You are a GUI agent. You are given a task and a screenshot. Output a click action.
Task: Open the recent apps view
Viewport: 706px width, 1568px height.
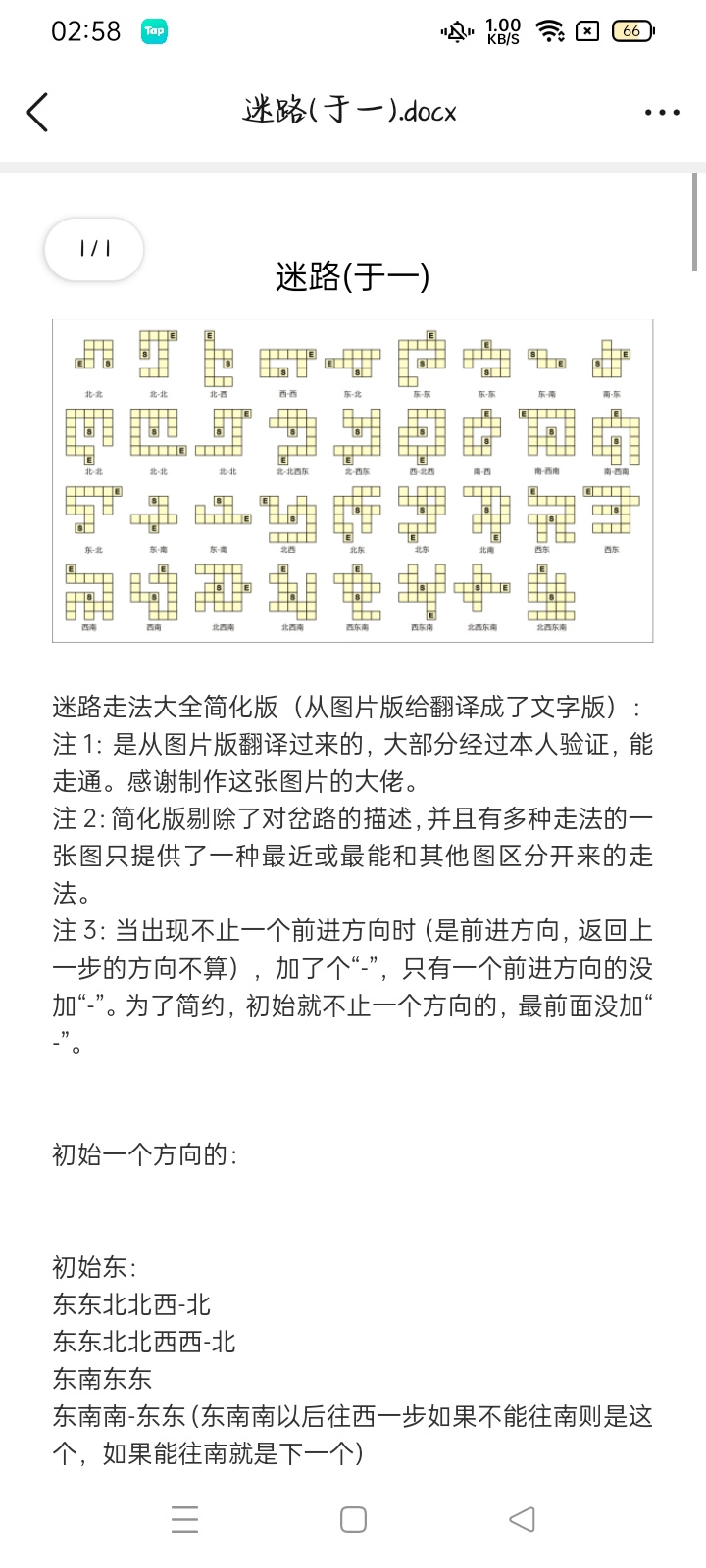click(184, 1519)
